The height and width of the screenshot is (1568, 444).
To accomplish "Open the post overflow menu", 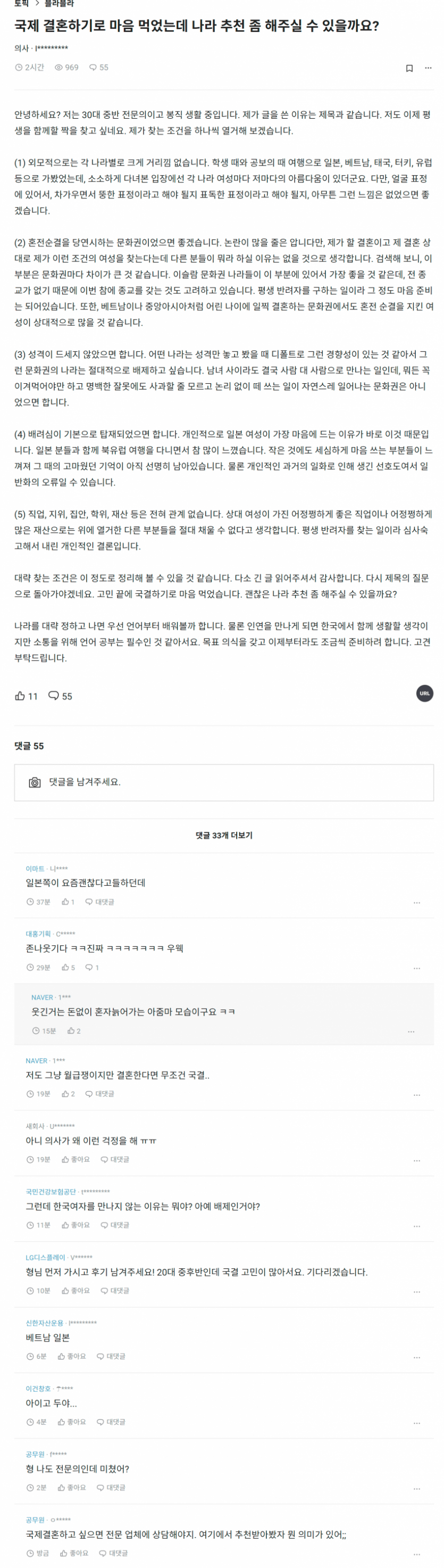I will click(x=428, y=68).
